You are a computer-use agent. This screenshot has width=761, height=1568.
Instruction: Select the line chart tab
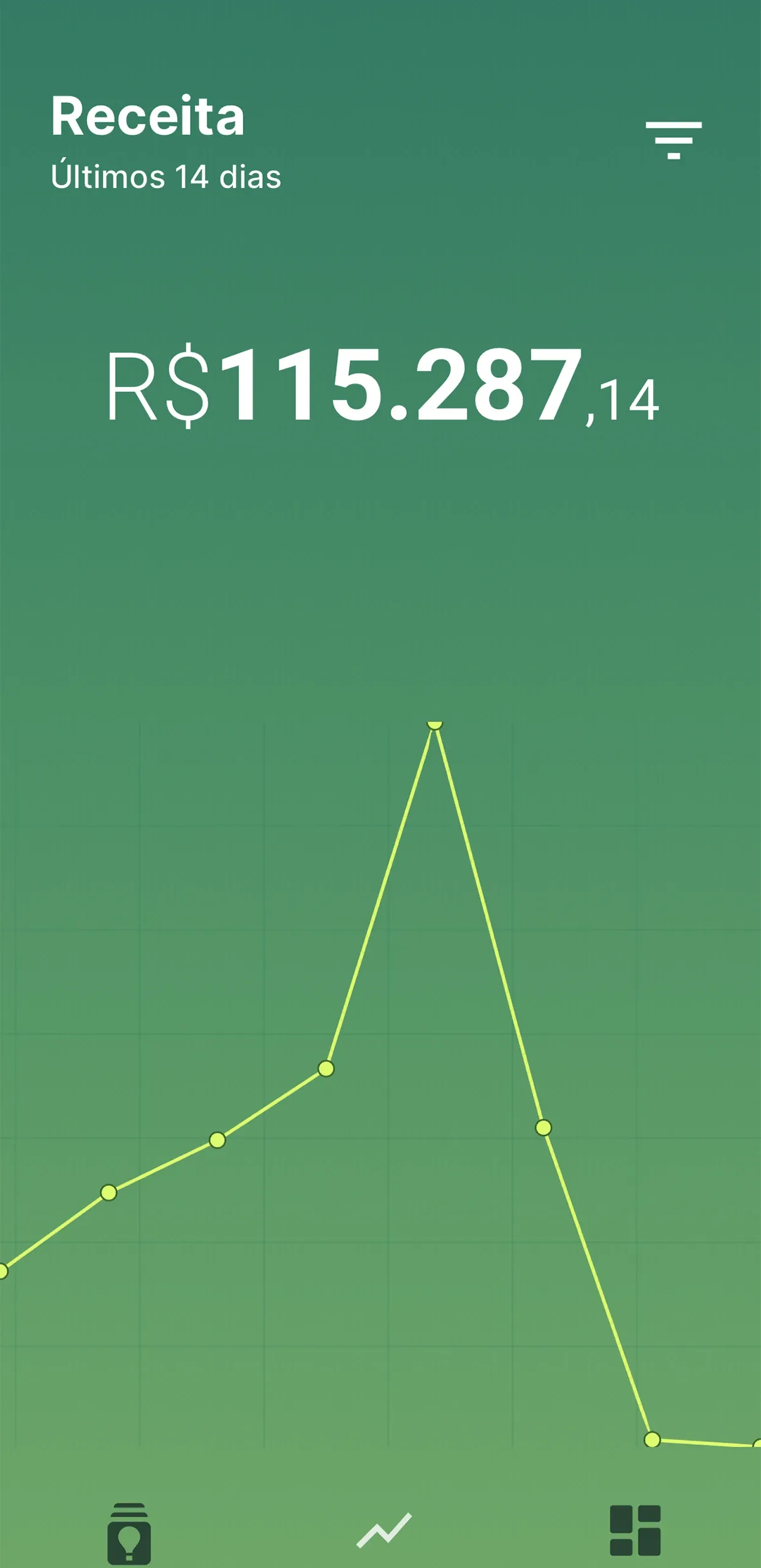point(384,1530)
